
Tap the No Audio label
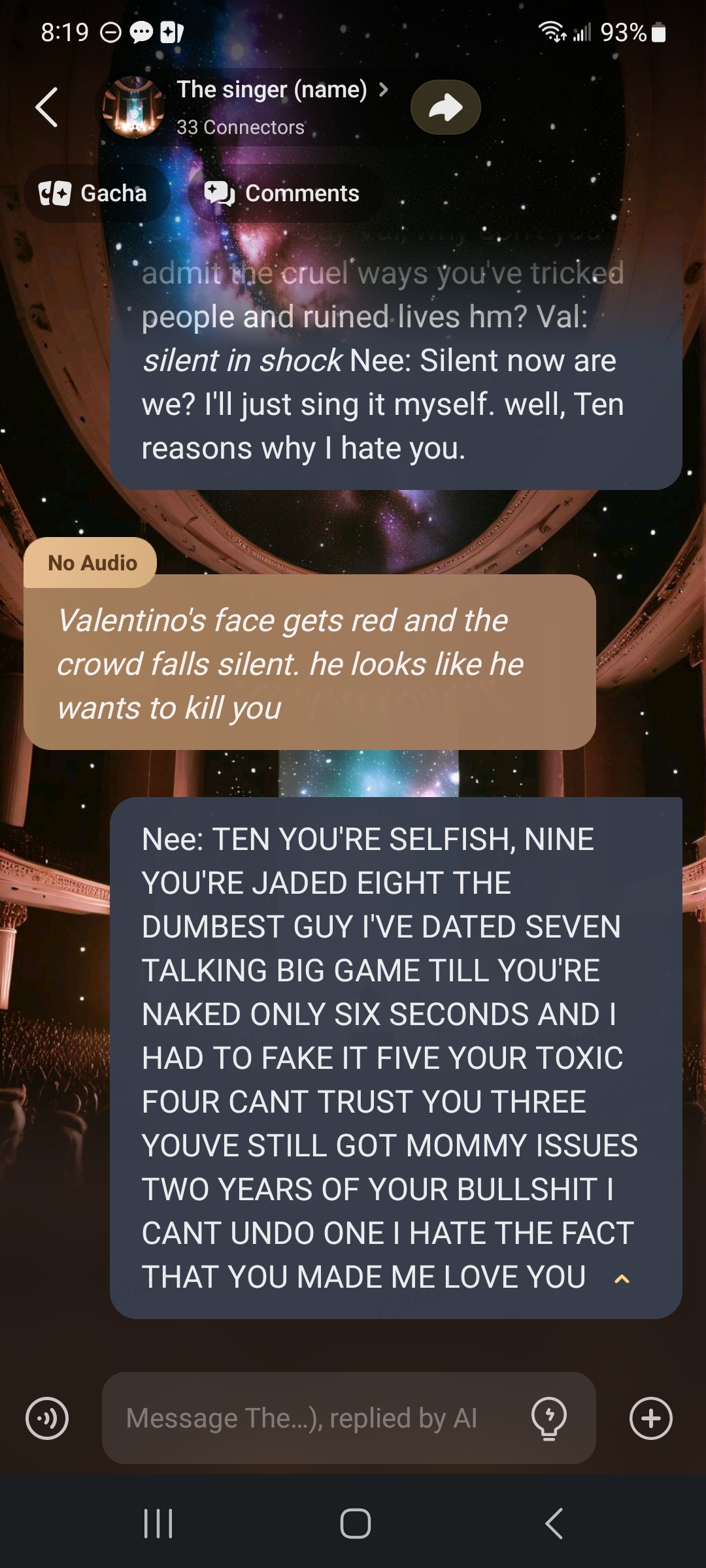(x=92, y=563)
